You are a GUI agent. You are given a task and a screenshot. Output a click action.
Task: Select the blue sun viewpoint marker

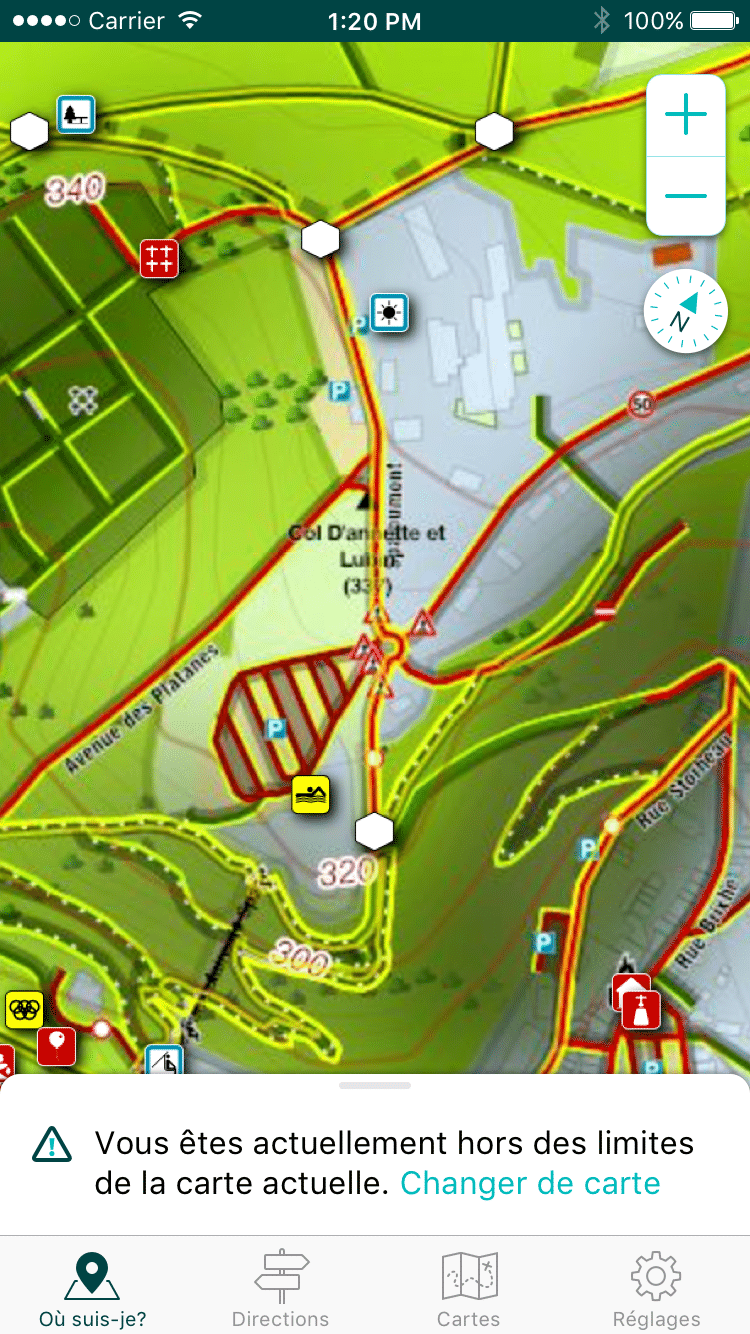(387, 313)
